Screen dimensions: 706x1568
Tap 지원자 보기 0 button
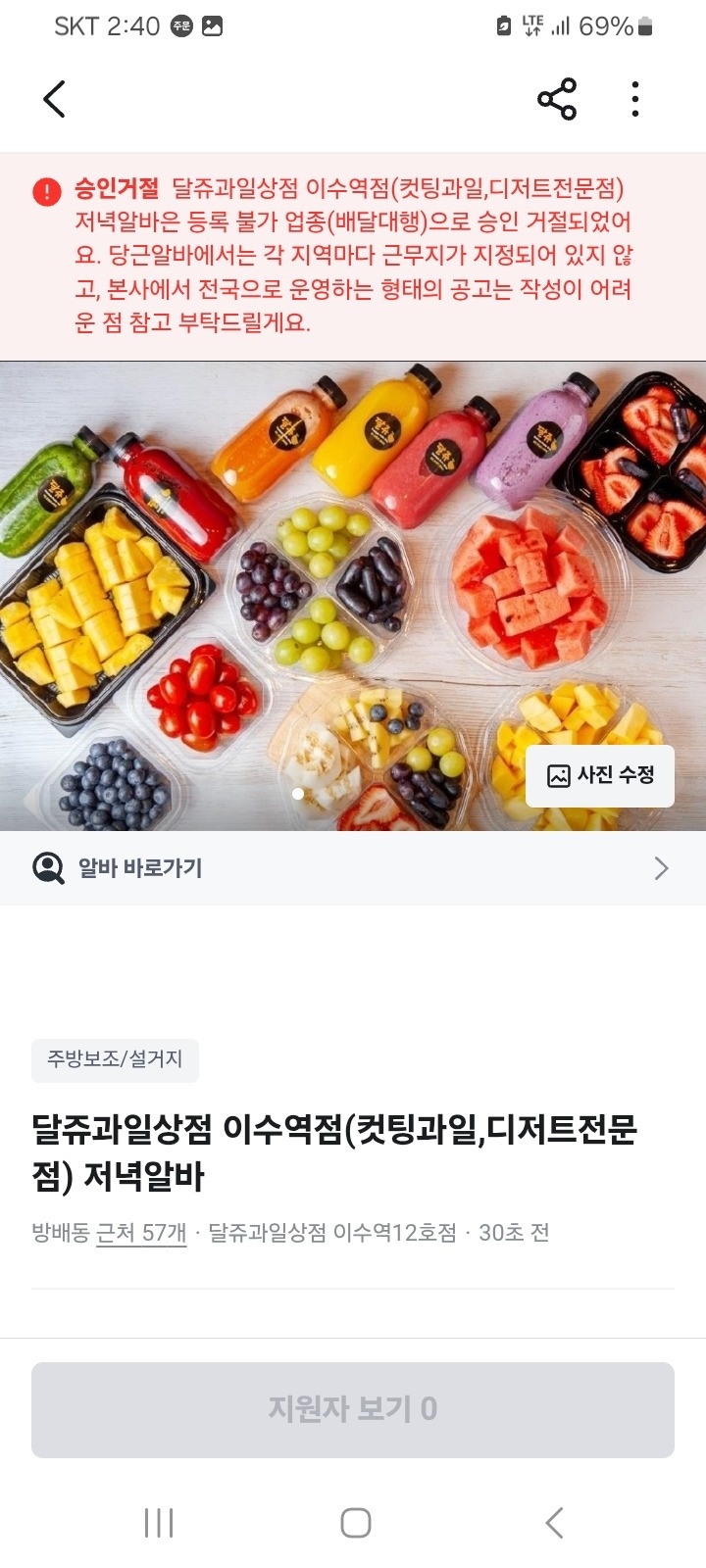click(x=353, y=1410)
